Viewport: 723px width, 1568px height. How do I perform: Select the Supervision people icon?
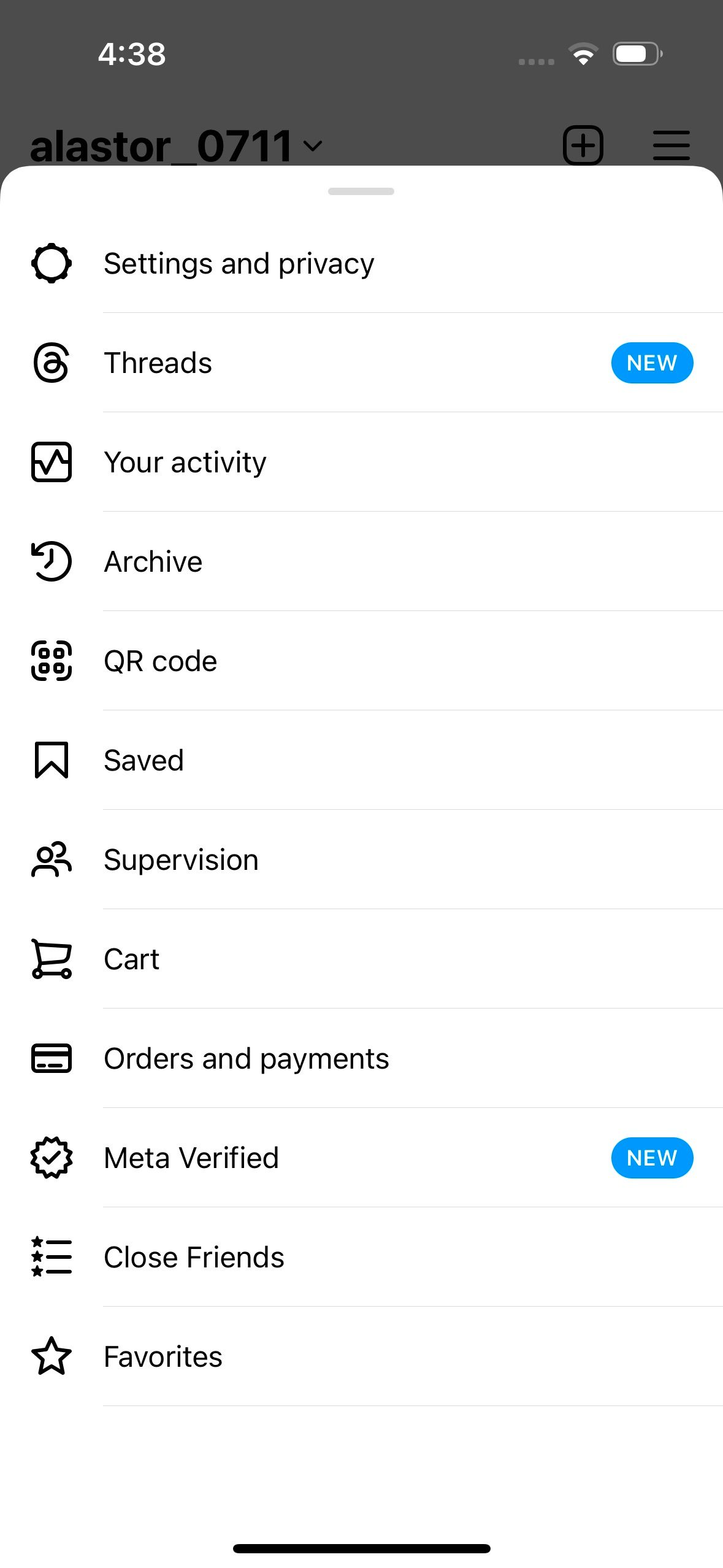point(52,859)
